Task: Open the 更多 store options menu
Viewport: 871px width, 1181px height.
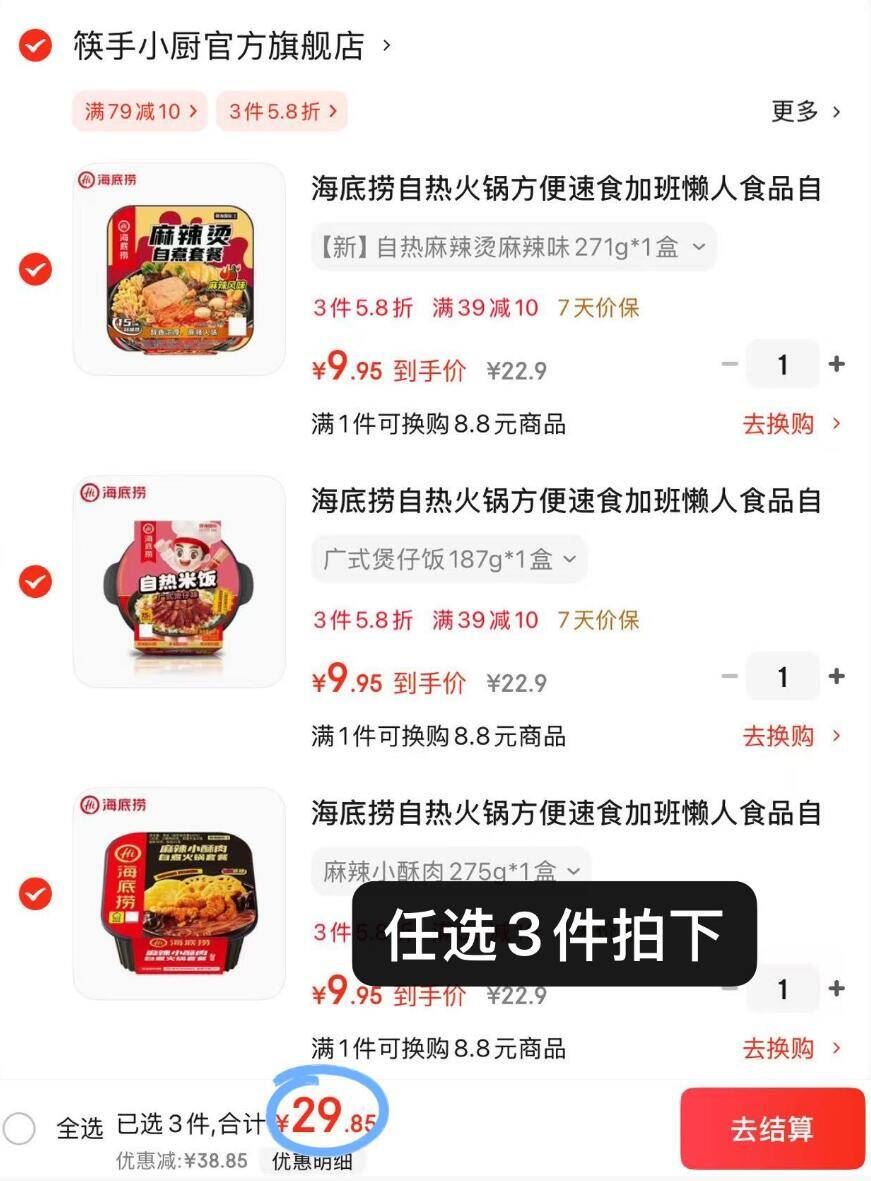Action: (x=795, y=112)
